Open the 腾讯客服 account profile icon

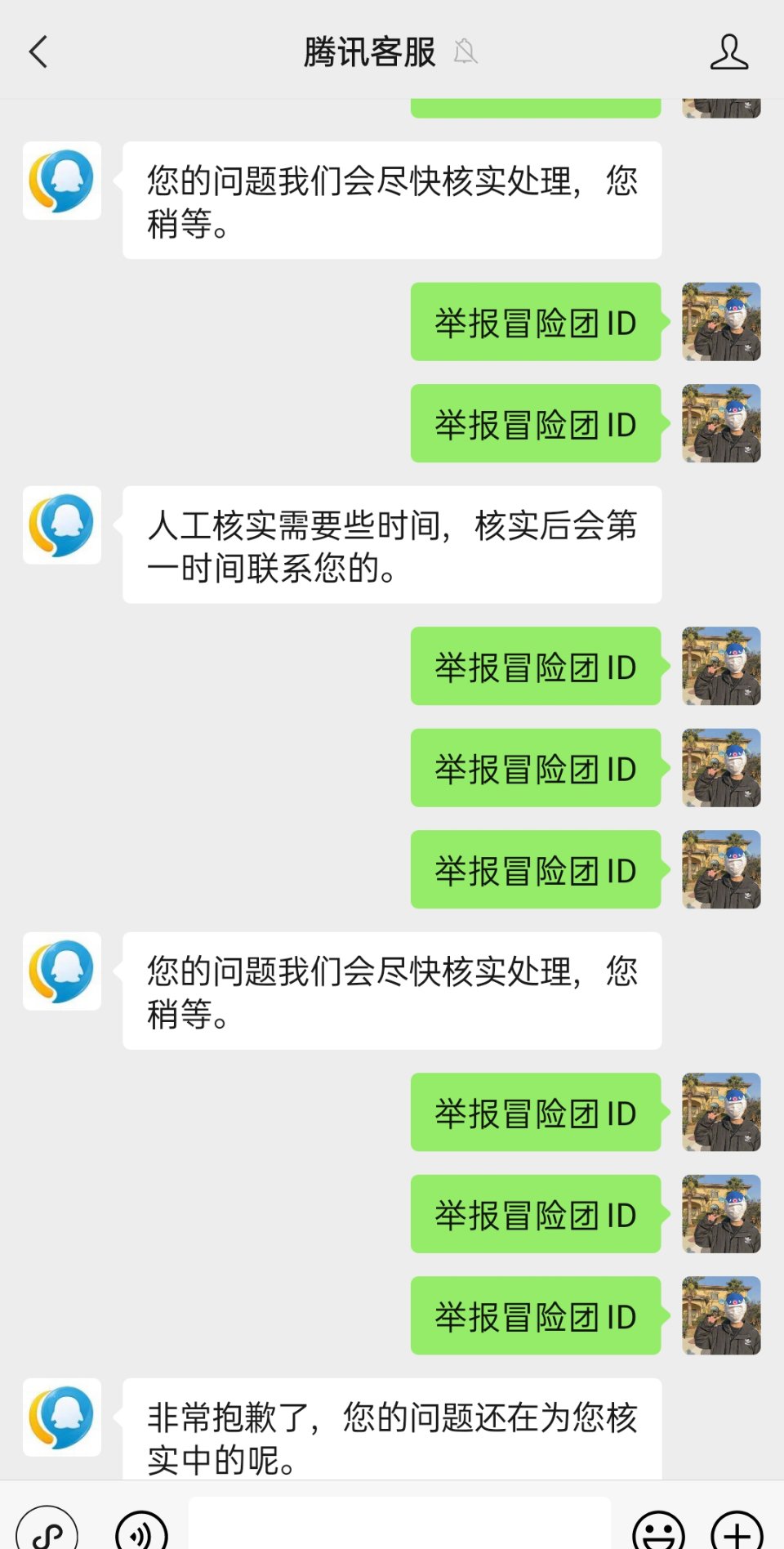728,52
